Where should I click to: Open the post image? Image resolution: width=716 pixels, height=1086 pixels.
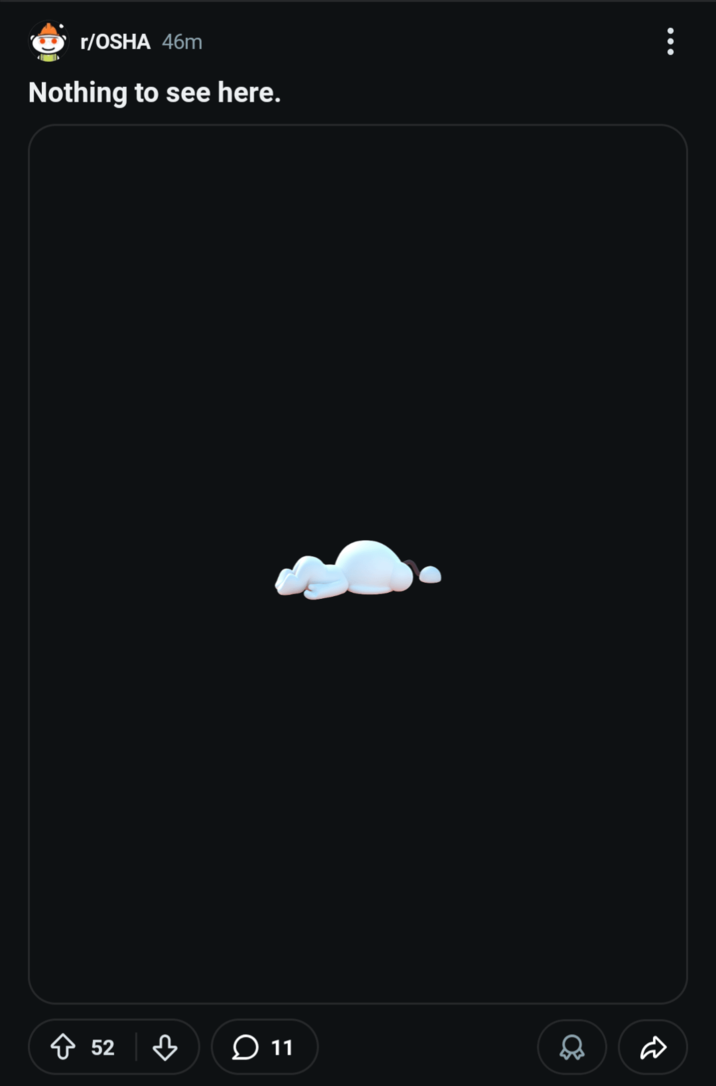tap(358, 563)
